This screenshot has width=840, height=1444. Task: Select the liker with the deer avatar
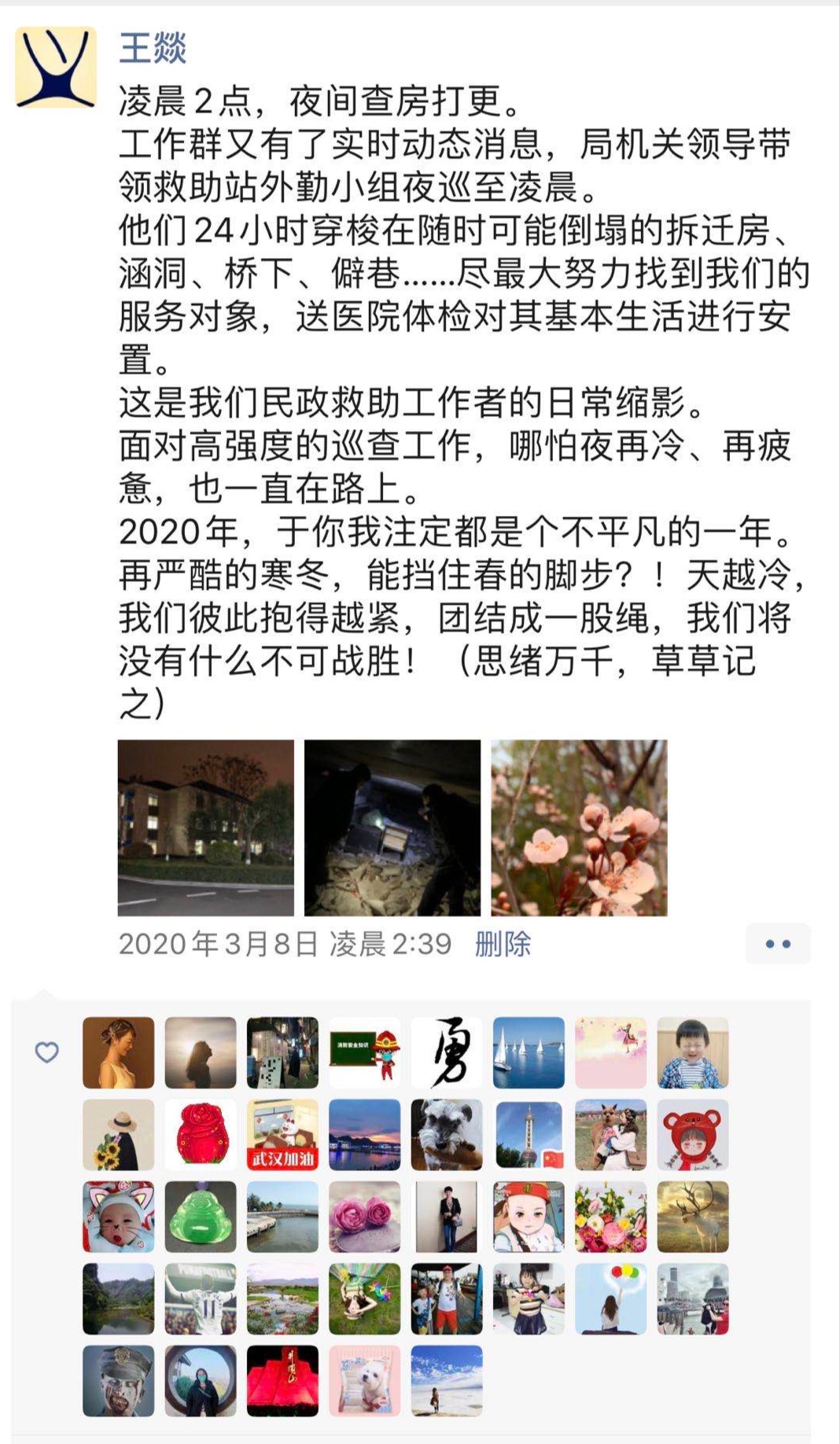point(693,1217)
